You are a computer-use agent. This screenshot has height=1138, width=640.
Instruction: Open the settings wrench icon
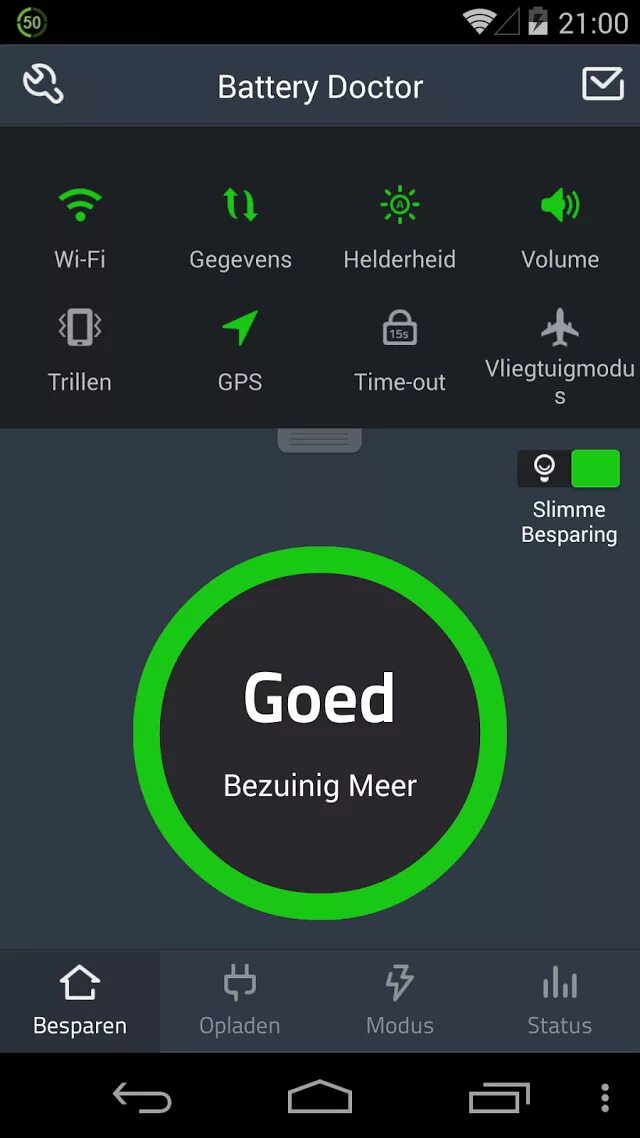tap(43, 85)
